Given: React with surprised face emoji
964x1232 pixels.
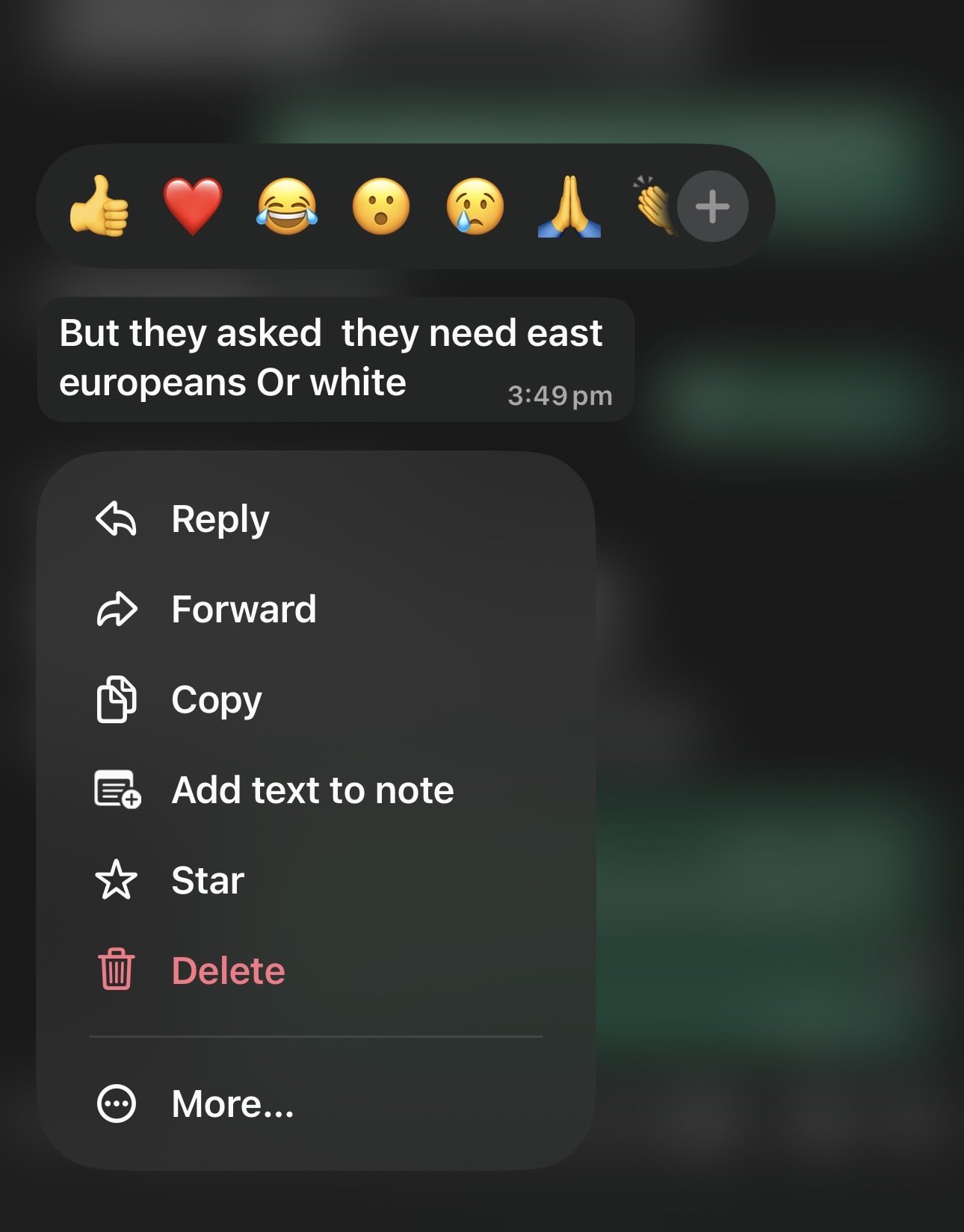Looking at the screenshot, I should pyautogui.click(x=381, y=206).
